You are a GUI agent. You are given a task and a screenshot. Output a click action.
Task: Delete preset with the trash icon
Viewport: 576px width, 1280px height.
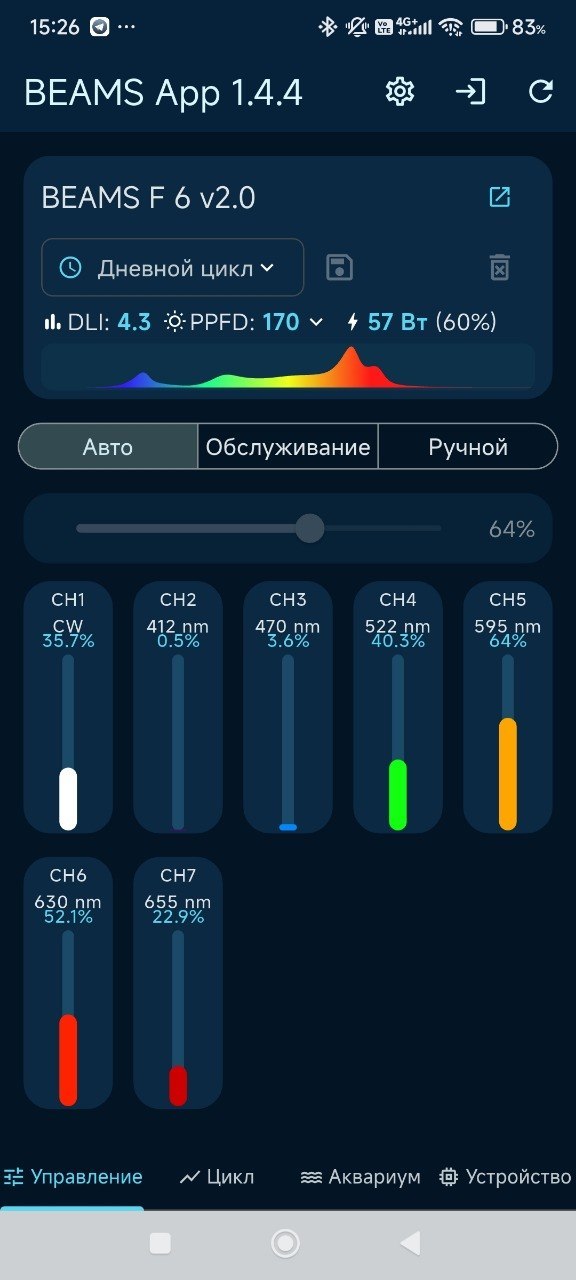499,267
